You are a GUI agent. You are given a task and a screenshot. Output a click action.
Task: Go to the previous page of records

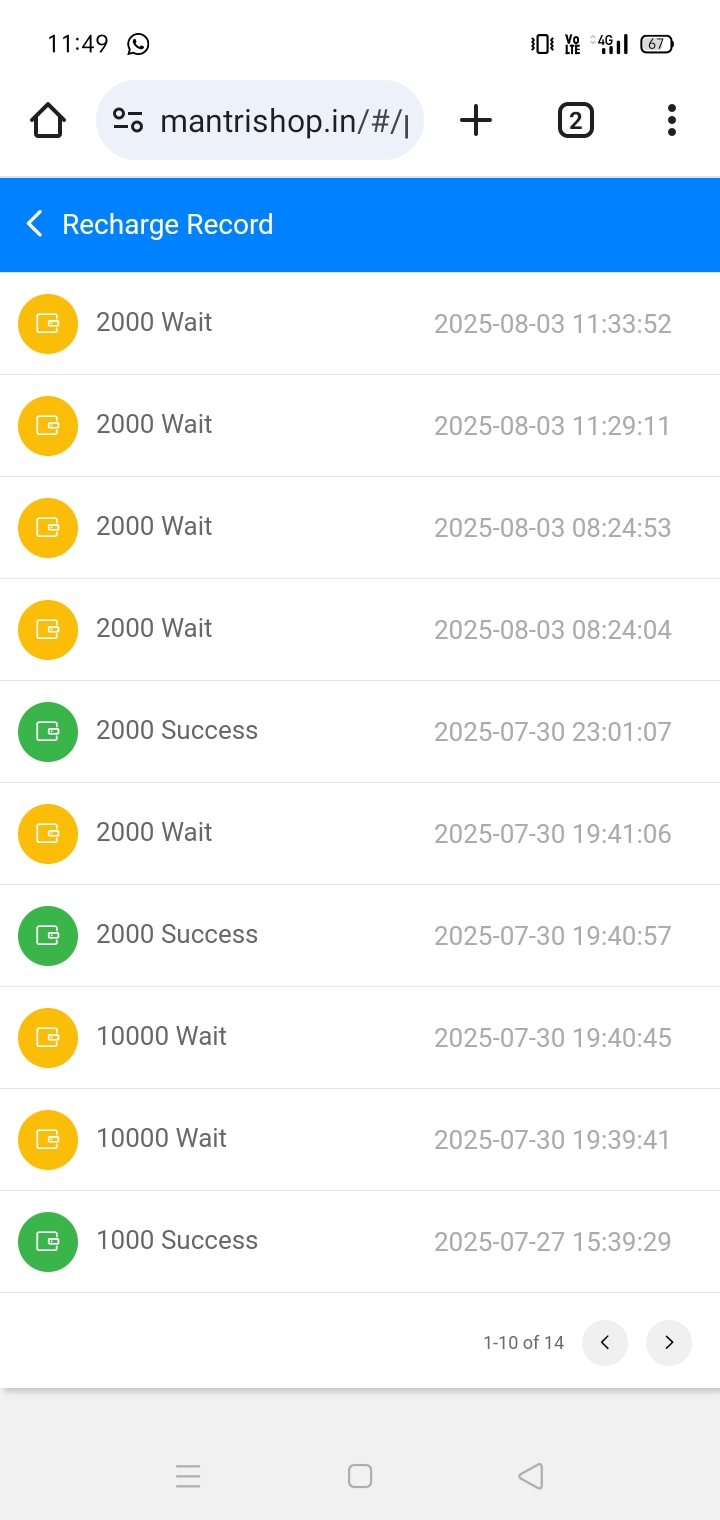(x=605, y=1343)
